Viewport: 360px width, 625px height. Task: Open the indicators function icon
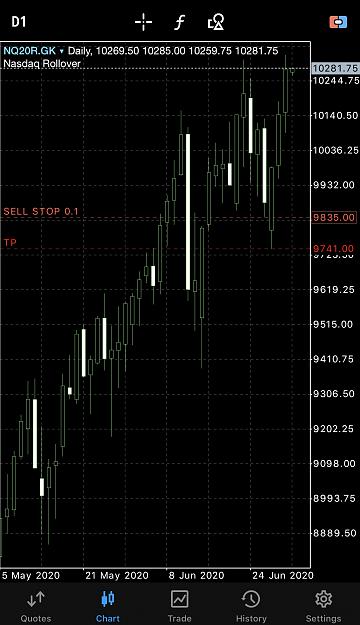pyautogui.click(x=180, y=22)
